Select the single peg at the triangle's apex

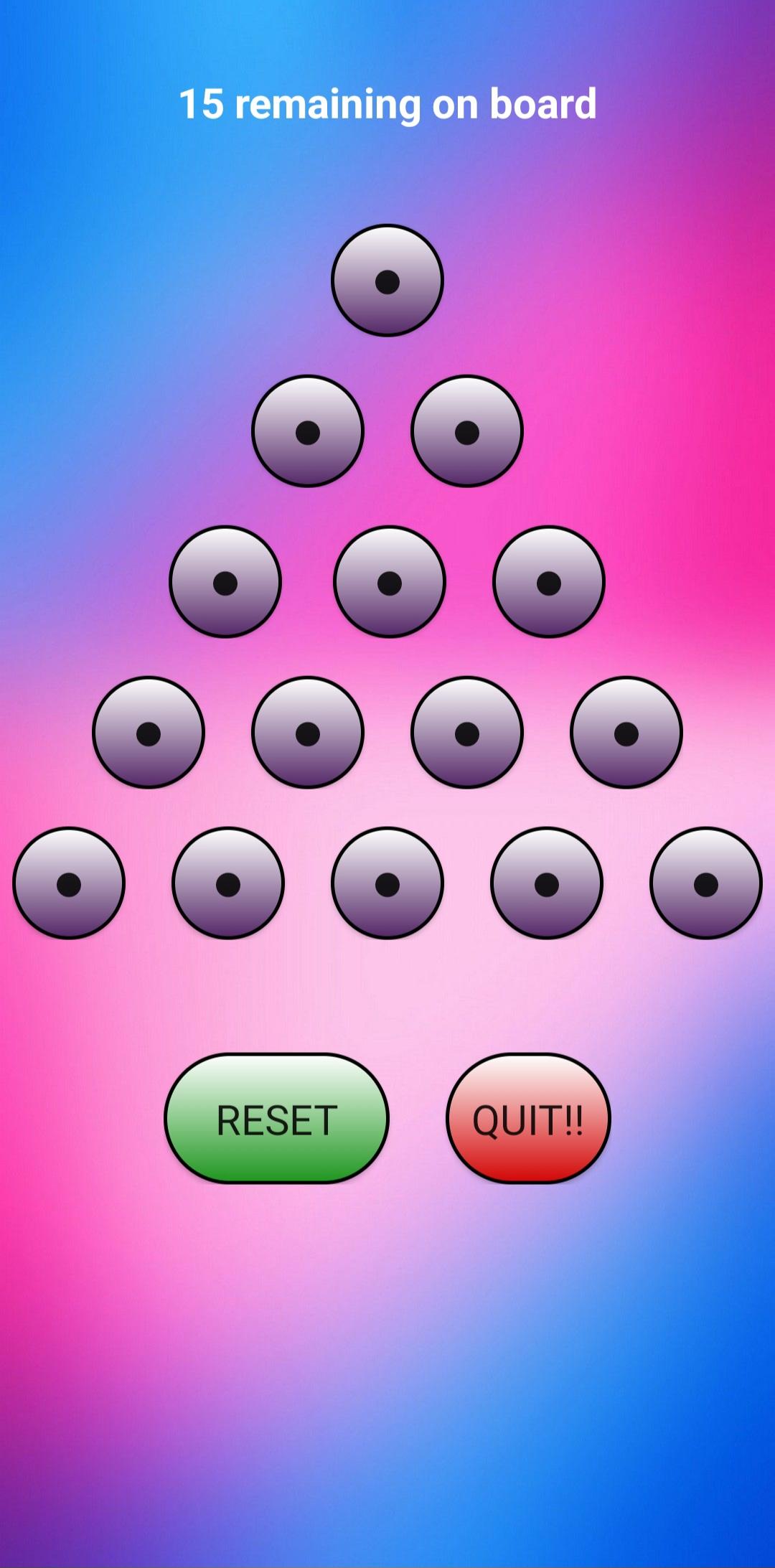click(x=387, y=281)
